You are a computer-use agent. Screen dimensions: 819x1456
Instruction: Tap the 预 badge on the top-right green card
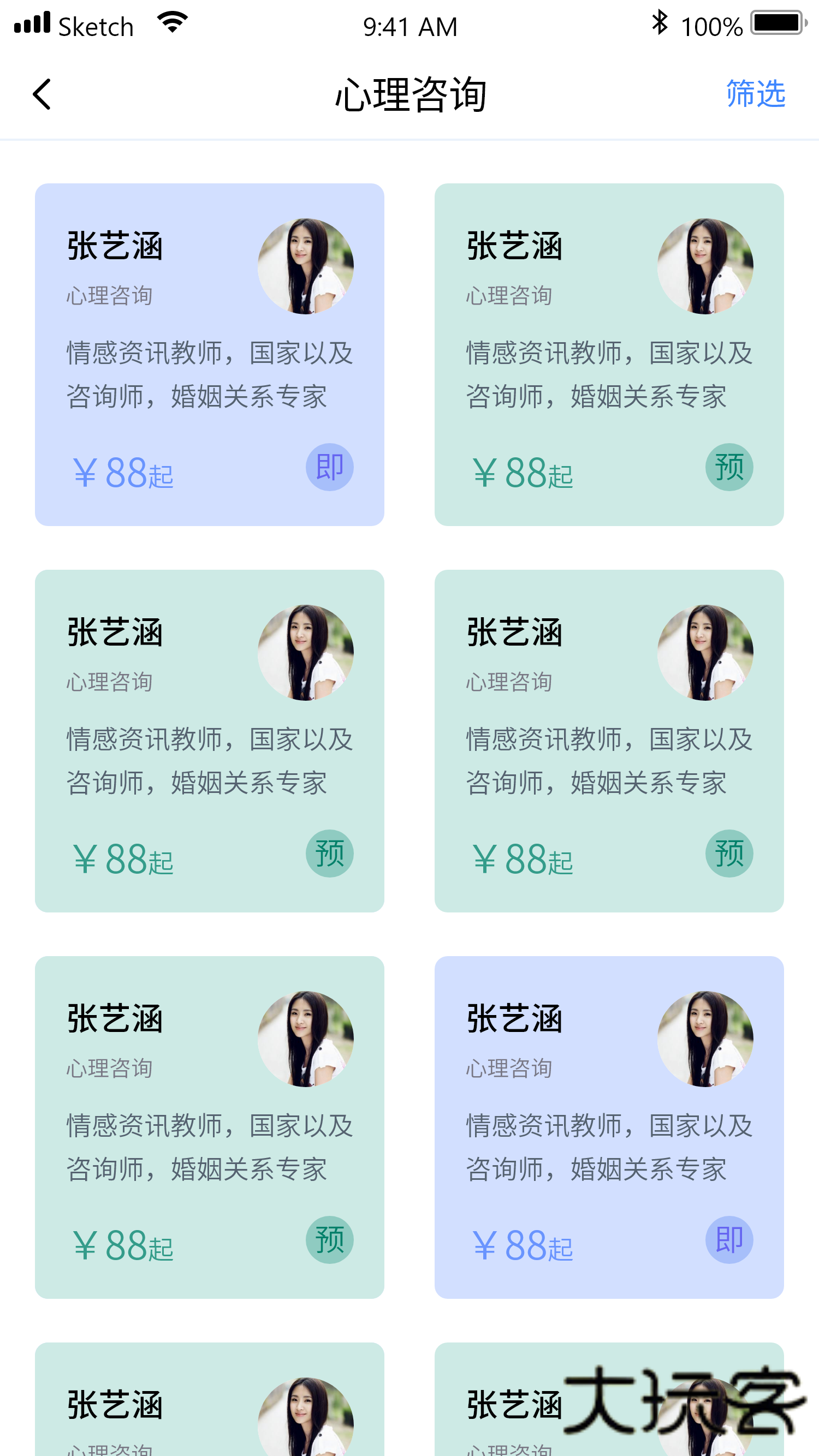(729, 466)
